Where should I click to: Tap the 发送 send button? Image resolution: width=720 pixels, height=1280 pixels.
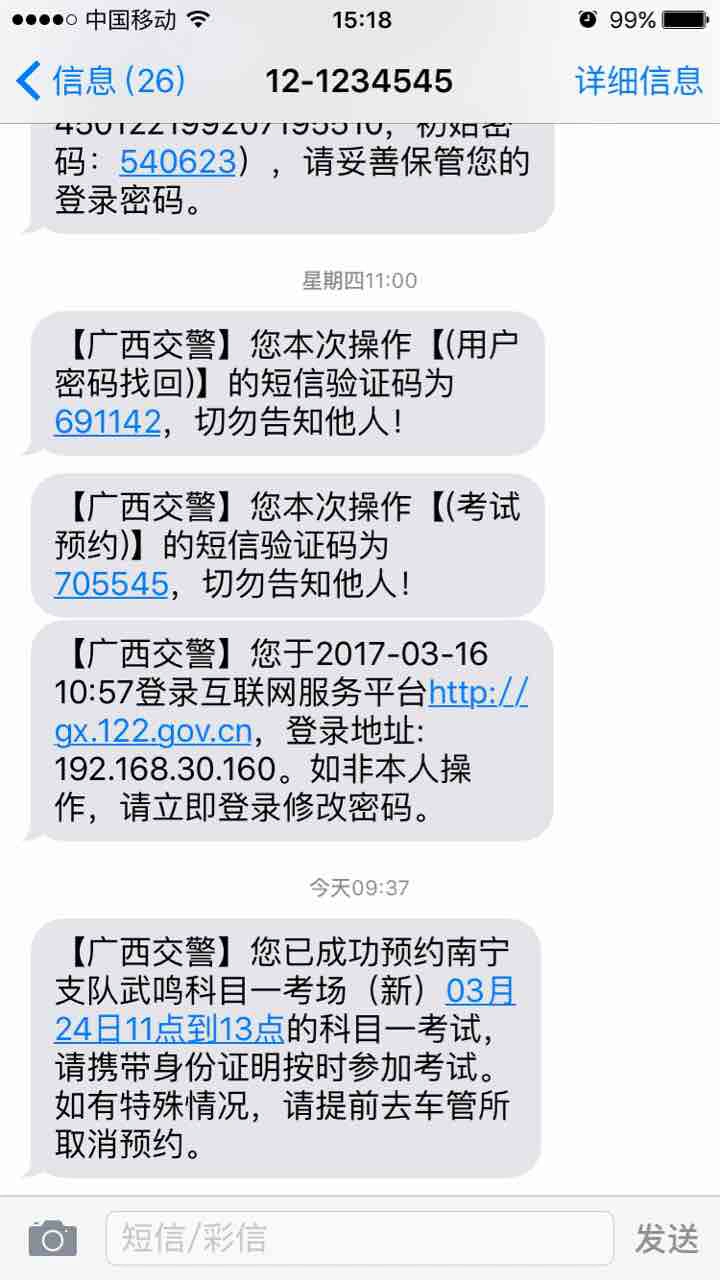667,1239
